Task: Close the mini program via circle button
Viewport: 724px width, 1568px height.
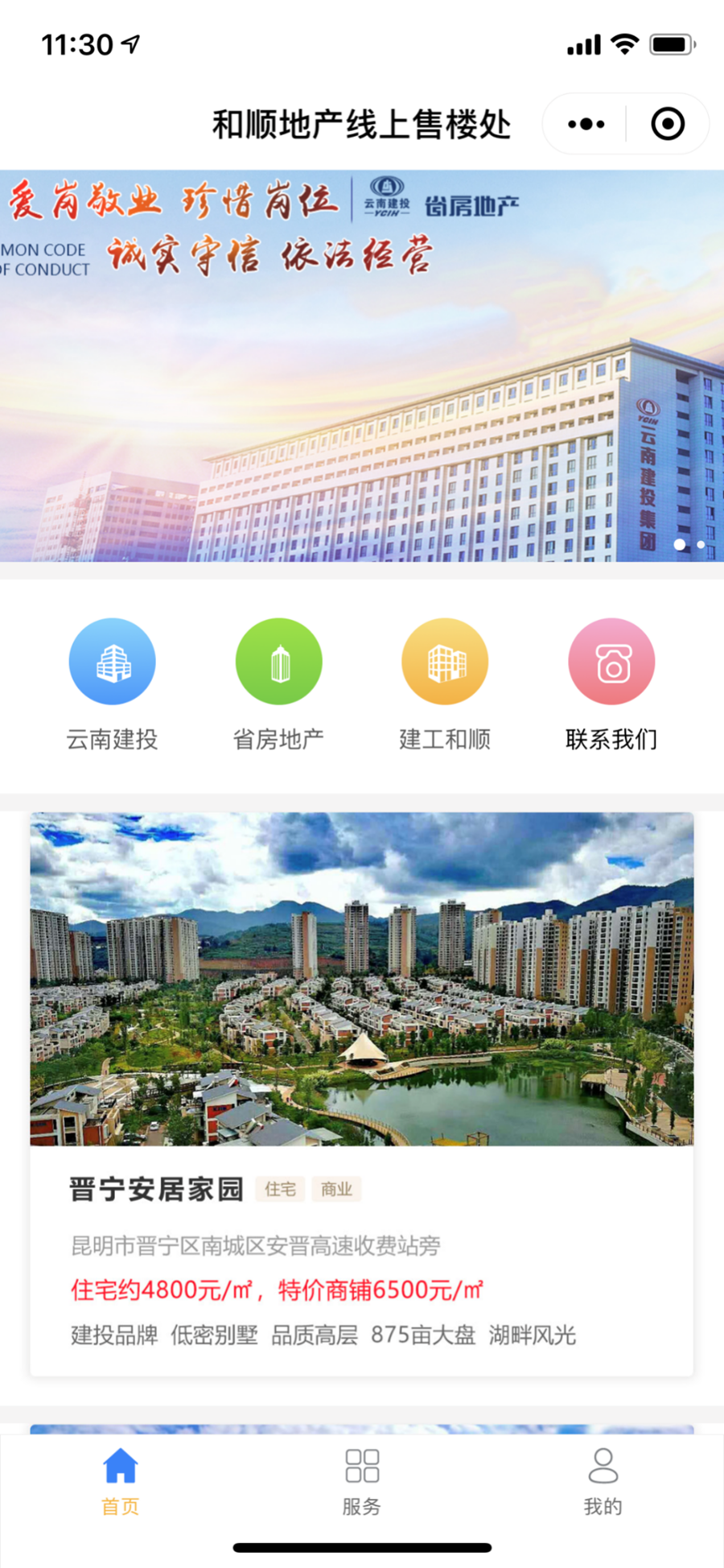Action: (668, 124)
